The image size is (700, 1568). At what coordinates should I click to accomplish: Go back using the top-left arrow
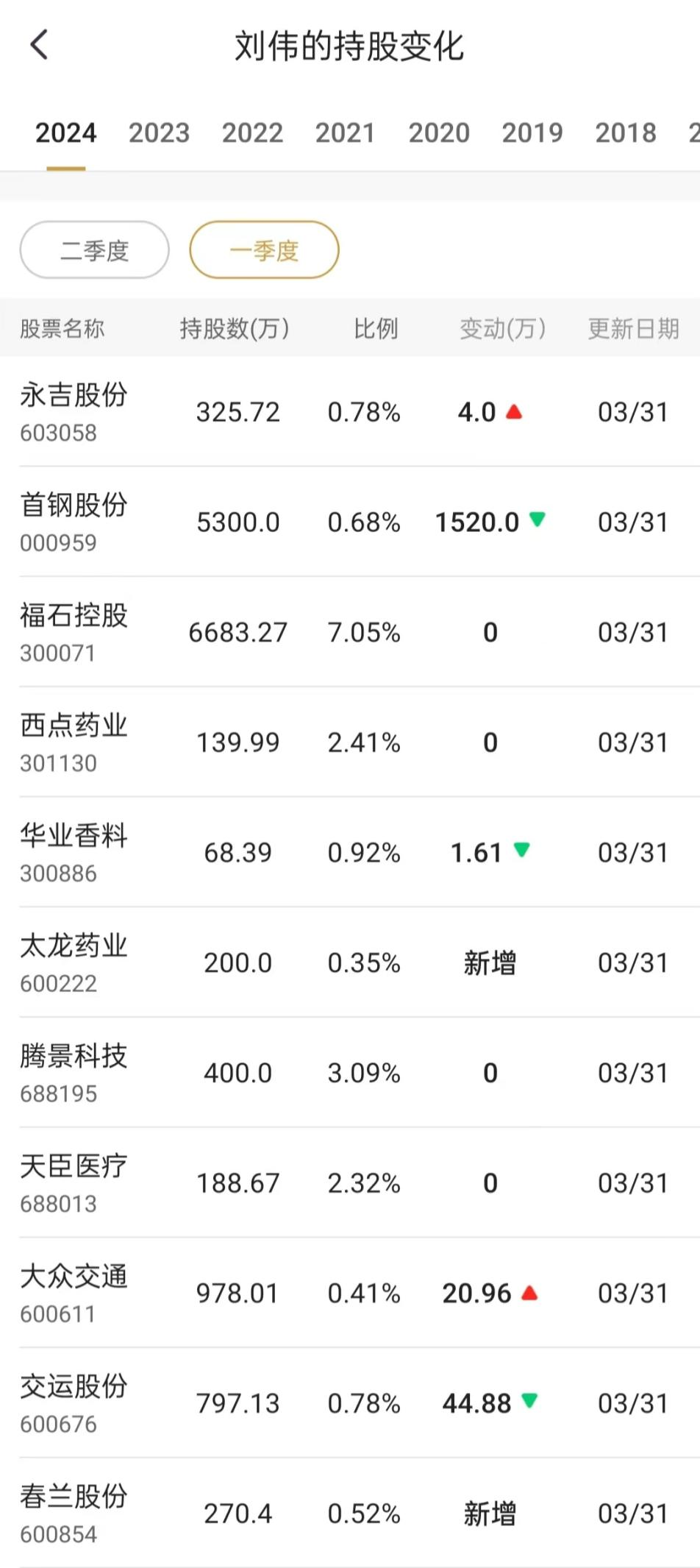coord(39,45)
